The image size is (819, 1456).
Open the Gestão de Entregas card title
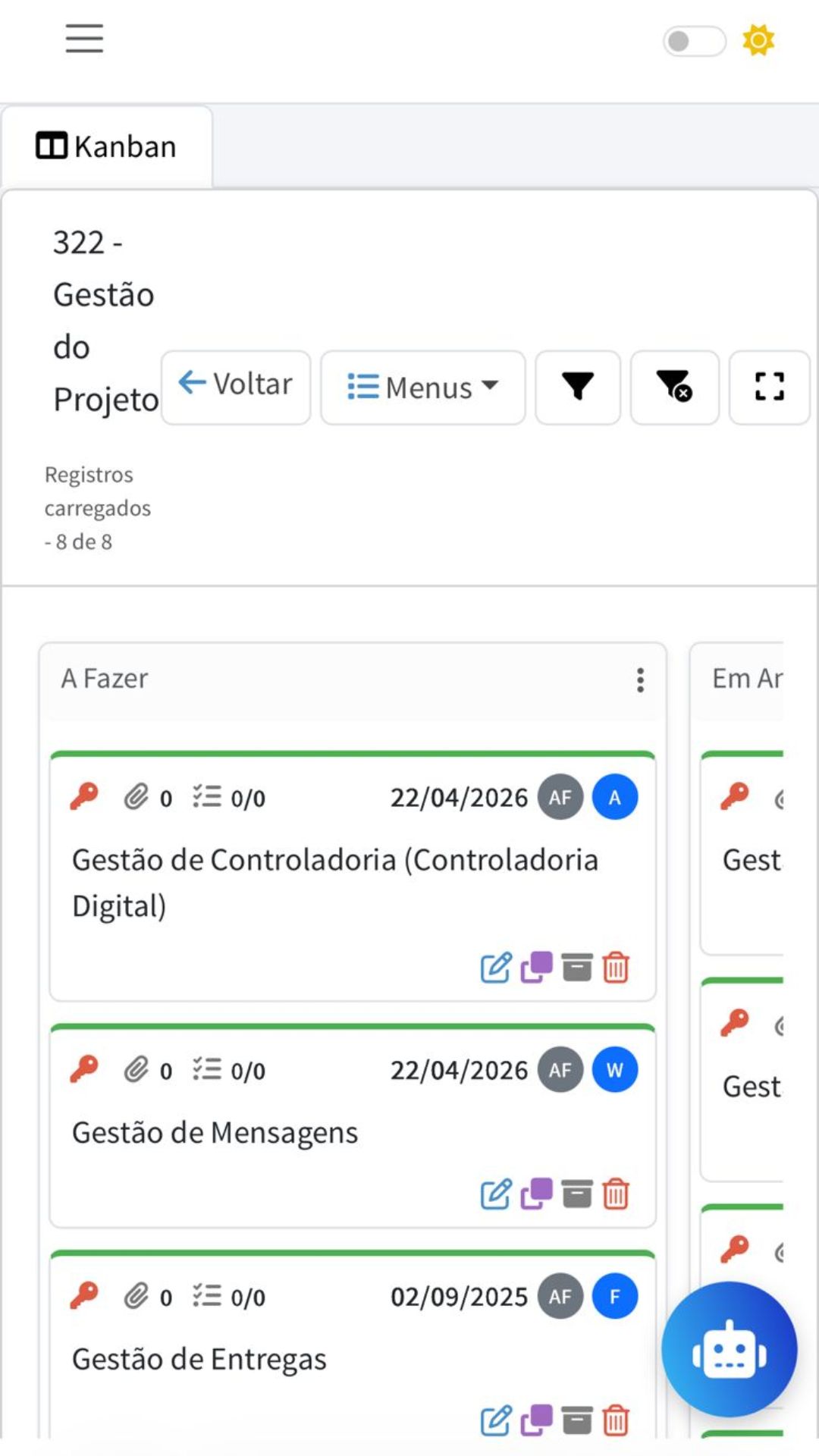199,1359
